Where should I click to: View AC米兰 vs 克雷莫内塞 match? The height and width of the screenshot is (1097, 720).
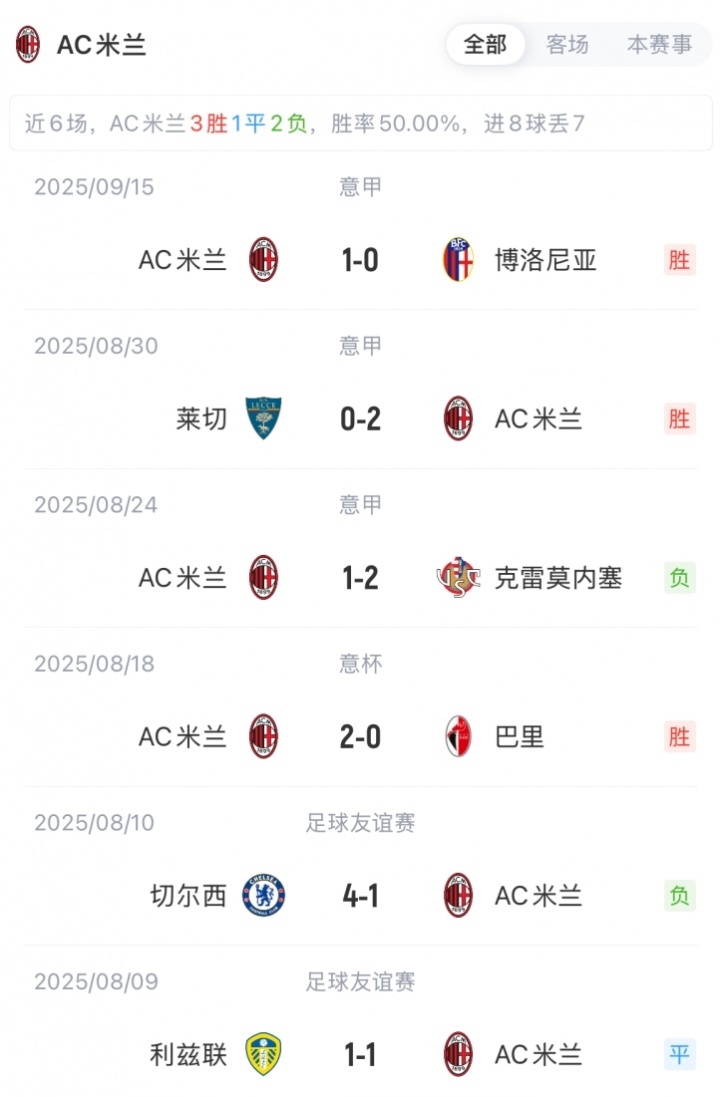[360, 578]
